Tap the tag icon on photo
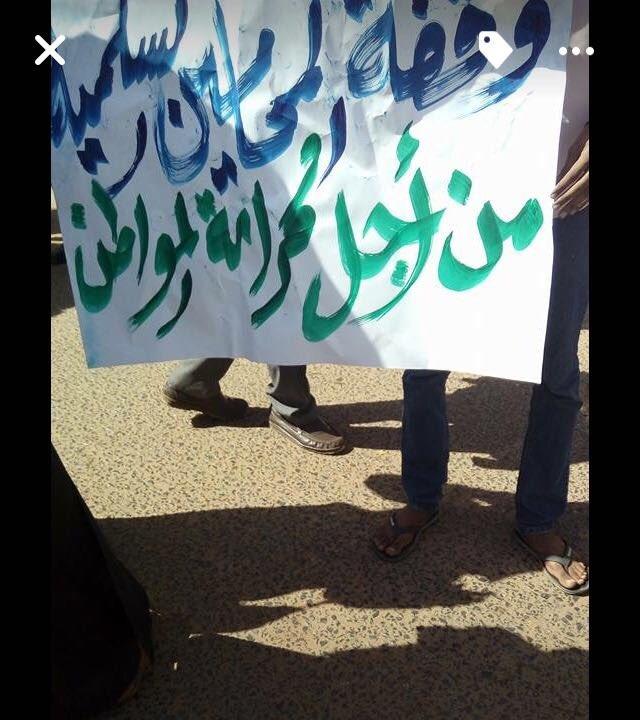Image resolution: width=640 pixels, height=720 pixels. pos(495,49)
